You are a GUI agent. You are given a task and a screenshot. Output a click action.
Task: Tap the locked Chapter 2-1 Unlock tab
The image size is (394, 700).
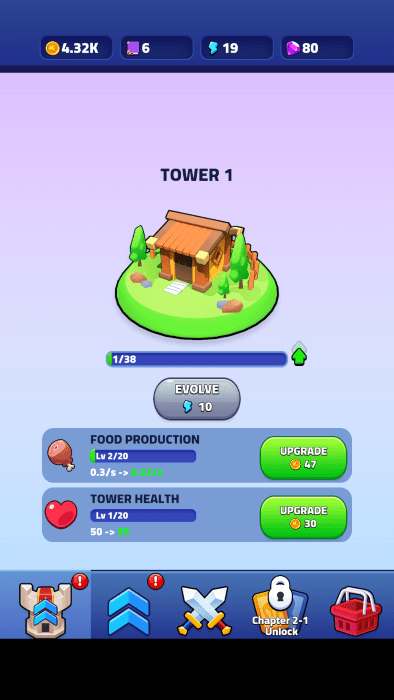280,607
